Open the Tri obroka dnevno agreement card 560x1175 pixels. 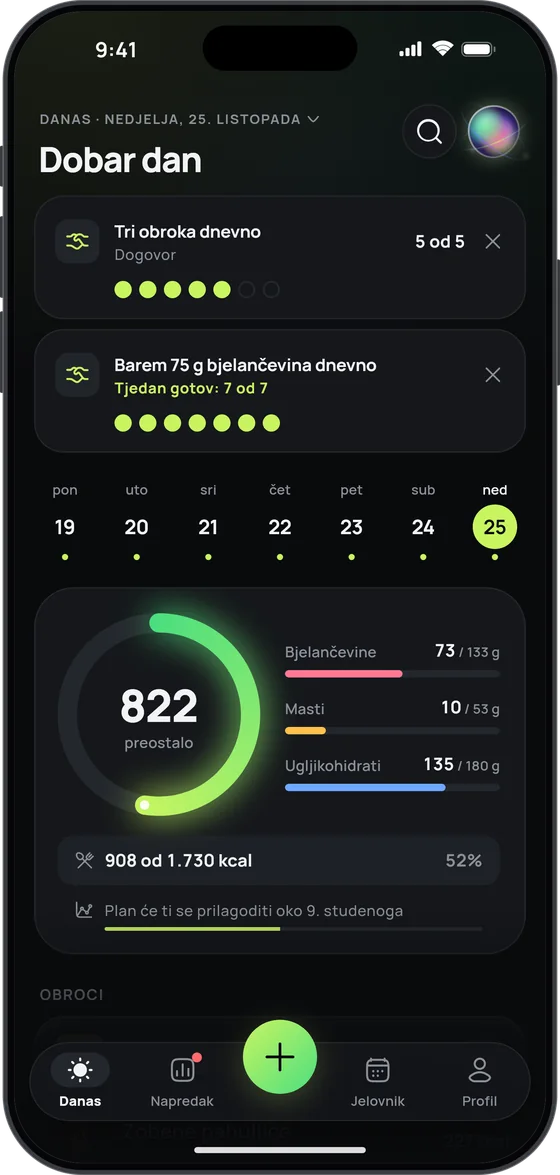[x=280, y=258]
